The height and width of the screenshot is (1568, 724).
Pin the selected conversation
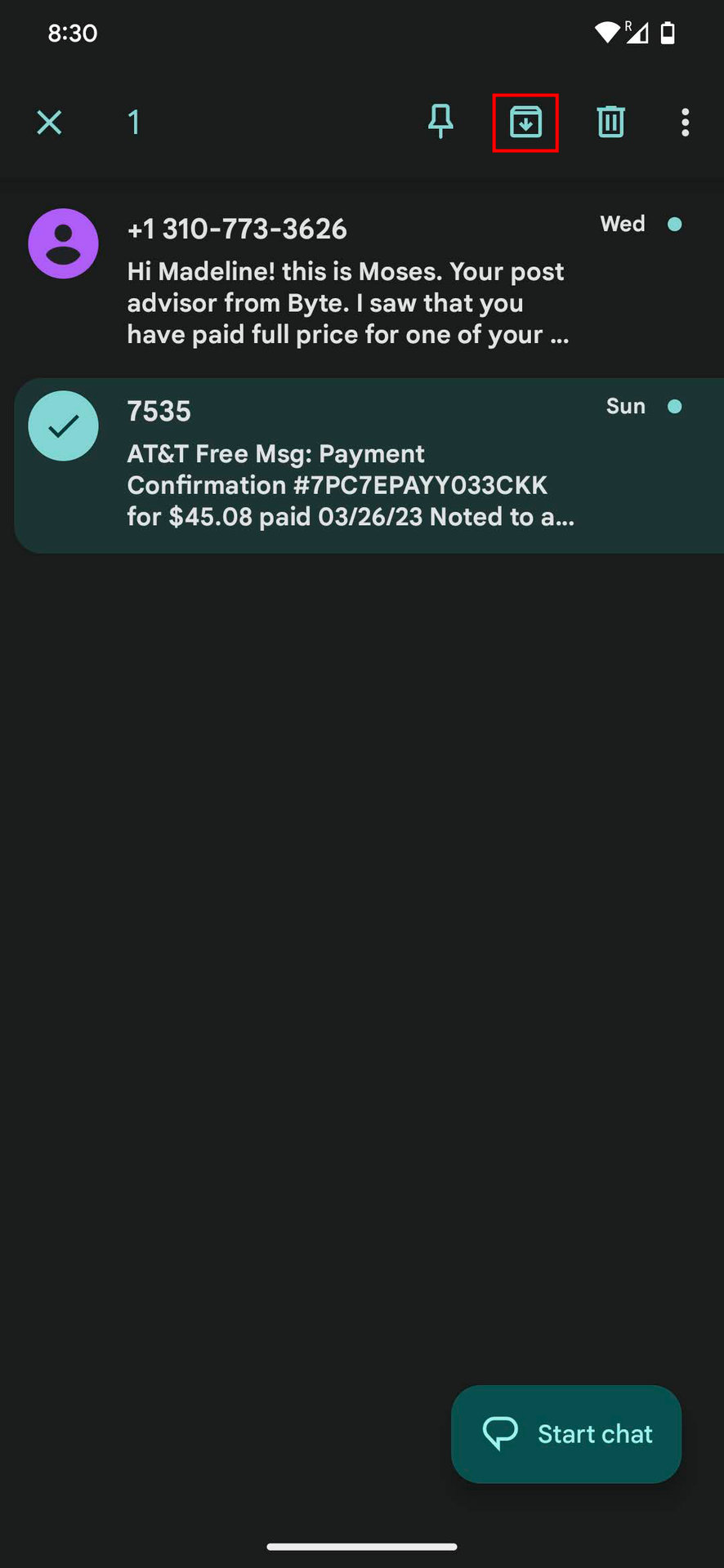(440, 122)
